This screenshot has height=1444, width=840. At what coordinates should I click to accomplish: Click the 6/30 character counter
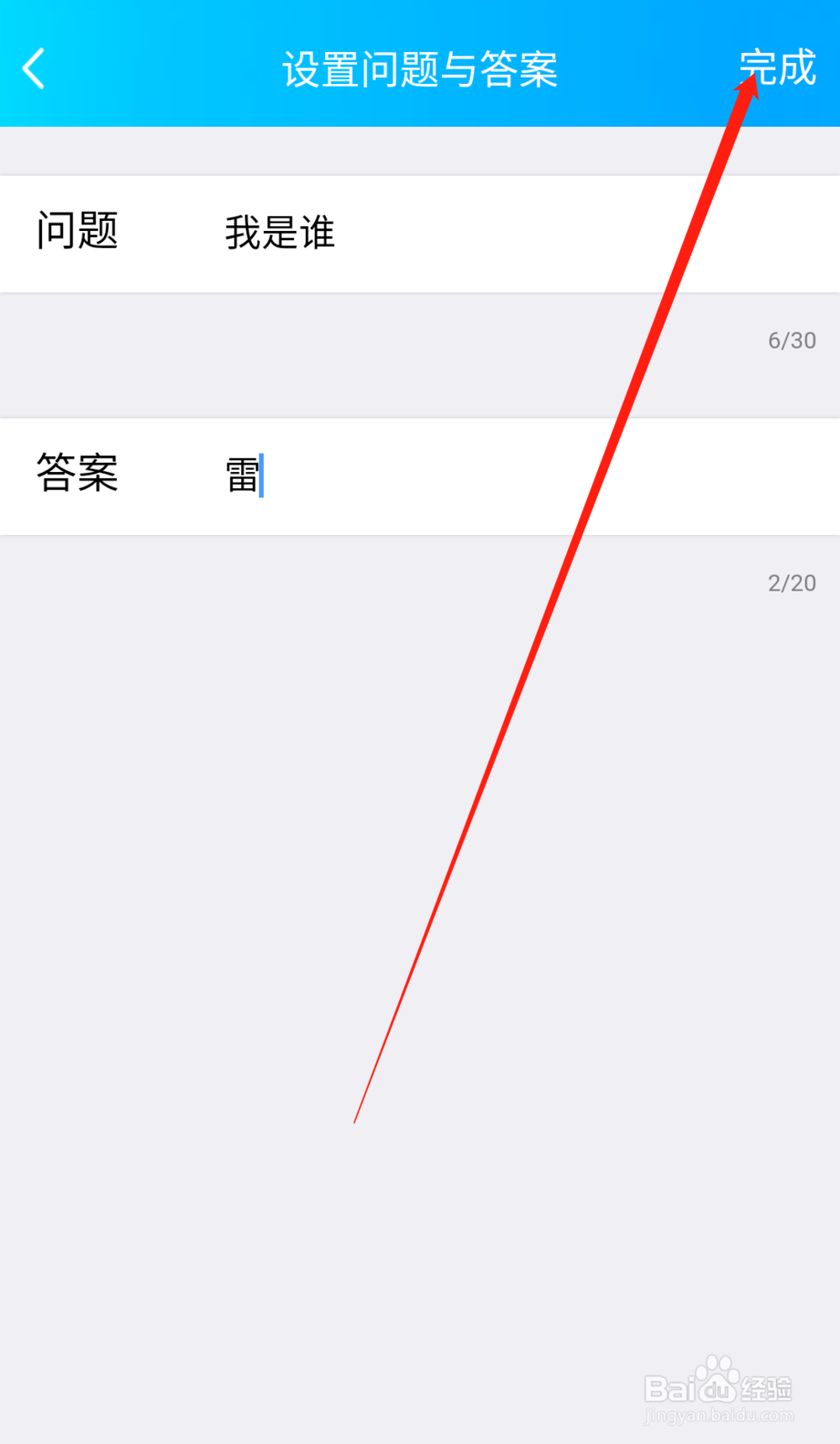coord(792,341)
